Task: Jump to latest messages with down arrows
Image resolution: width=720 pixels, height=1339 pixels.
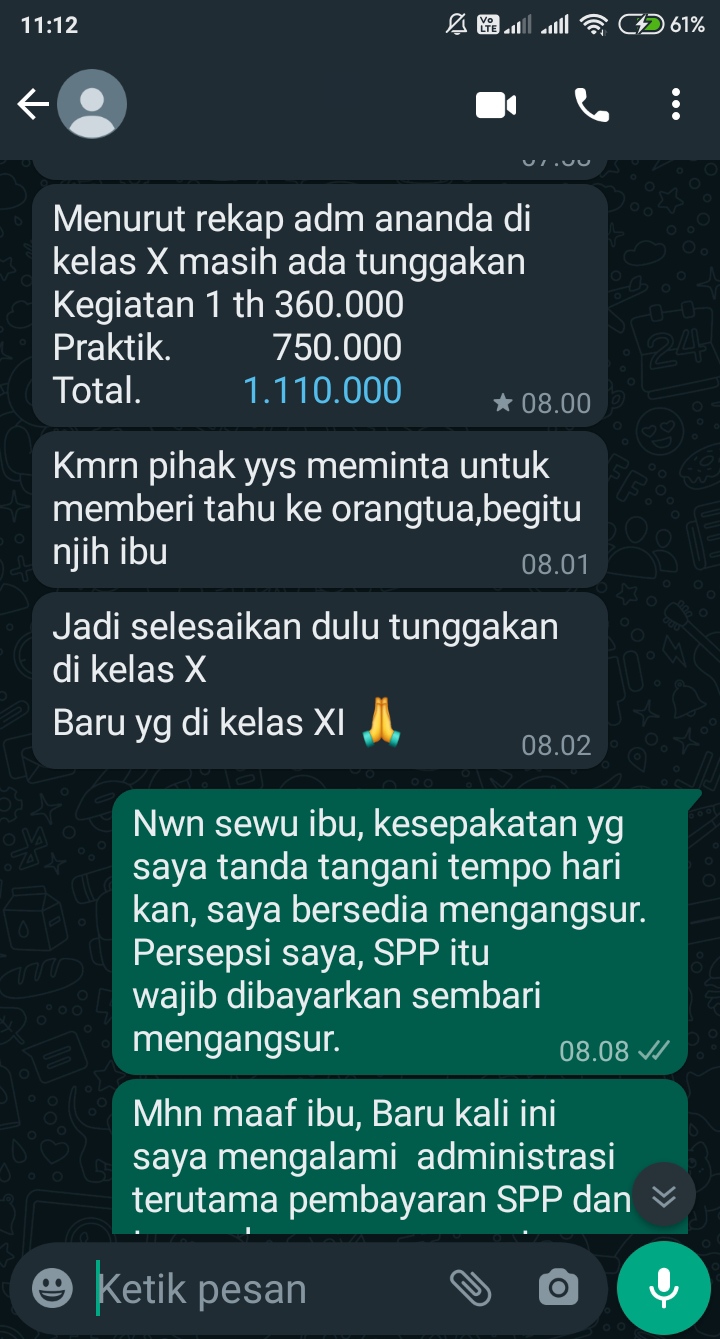Action: click(664, 1195)
